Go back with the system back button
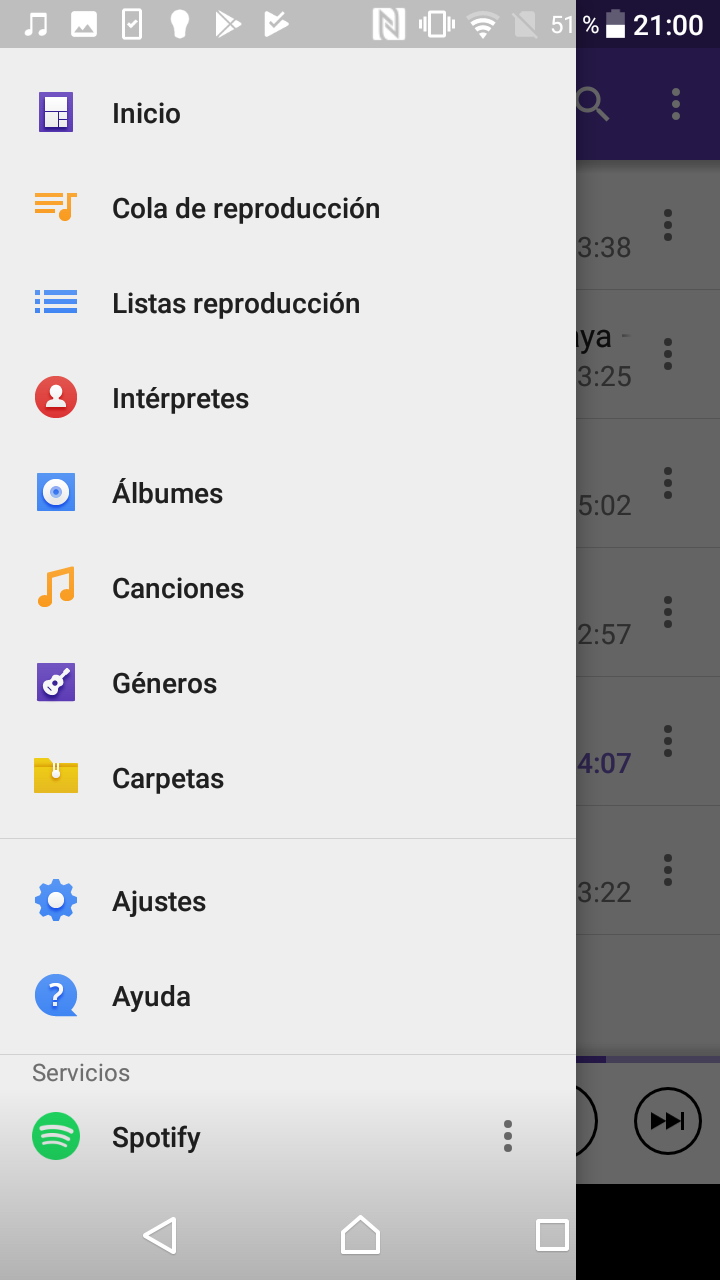The width and height of the screenshot is (720, 1280). [160, 1235]
